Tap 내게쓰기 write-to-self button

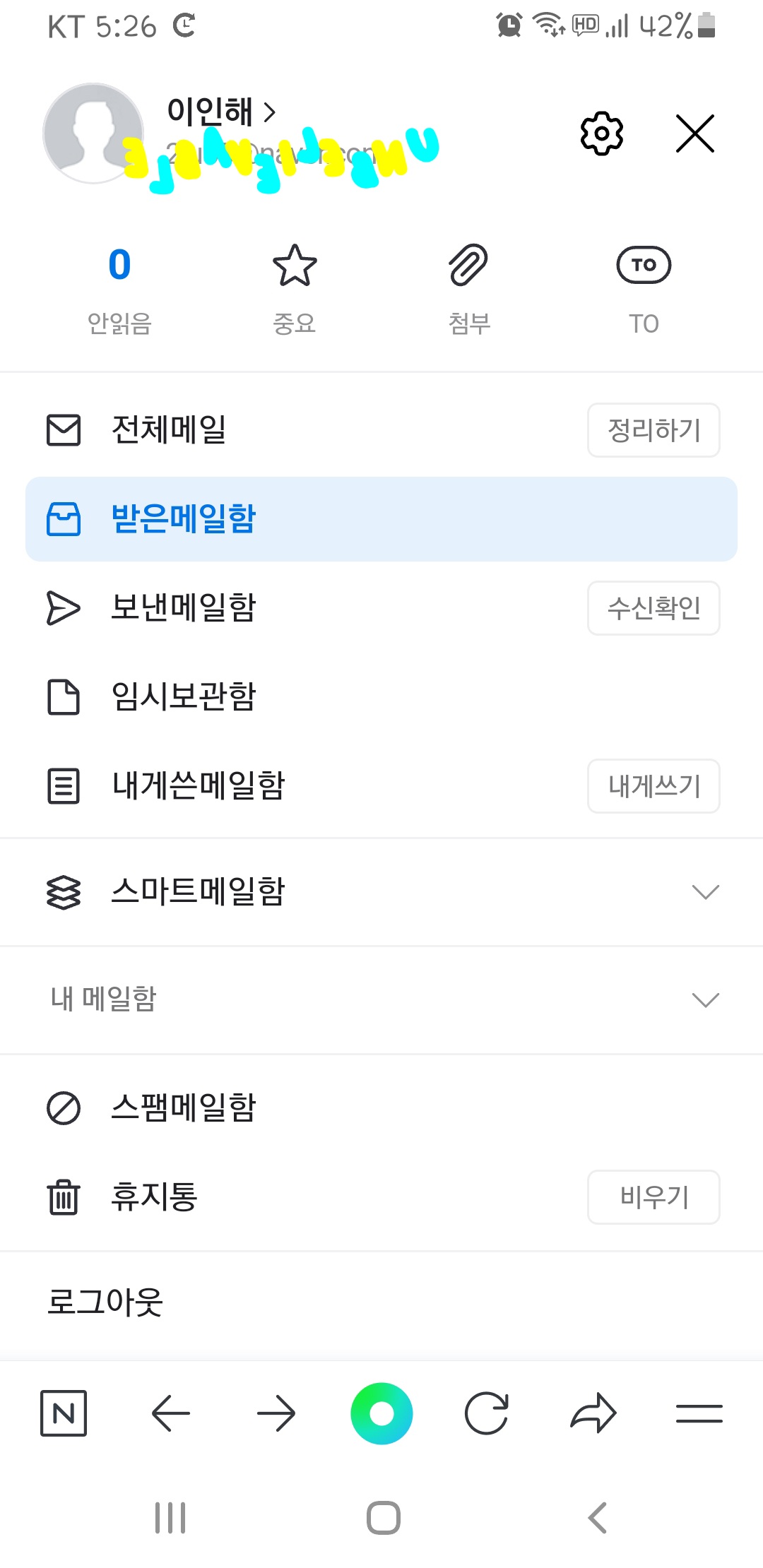[653, 786]
